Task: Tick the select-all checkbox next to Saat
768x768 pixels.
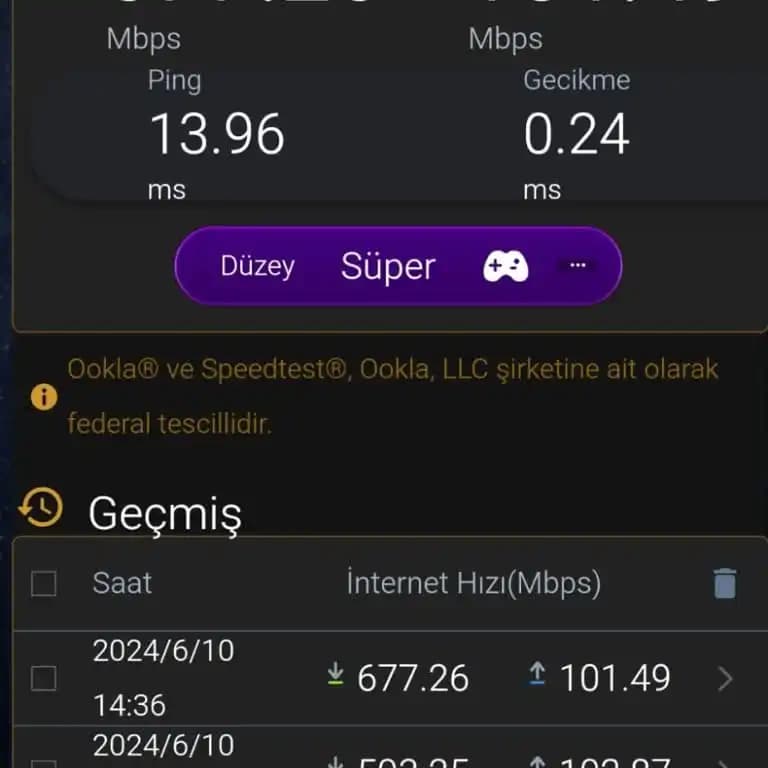Action: pyautogui.click(x=44, y=583)
